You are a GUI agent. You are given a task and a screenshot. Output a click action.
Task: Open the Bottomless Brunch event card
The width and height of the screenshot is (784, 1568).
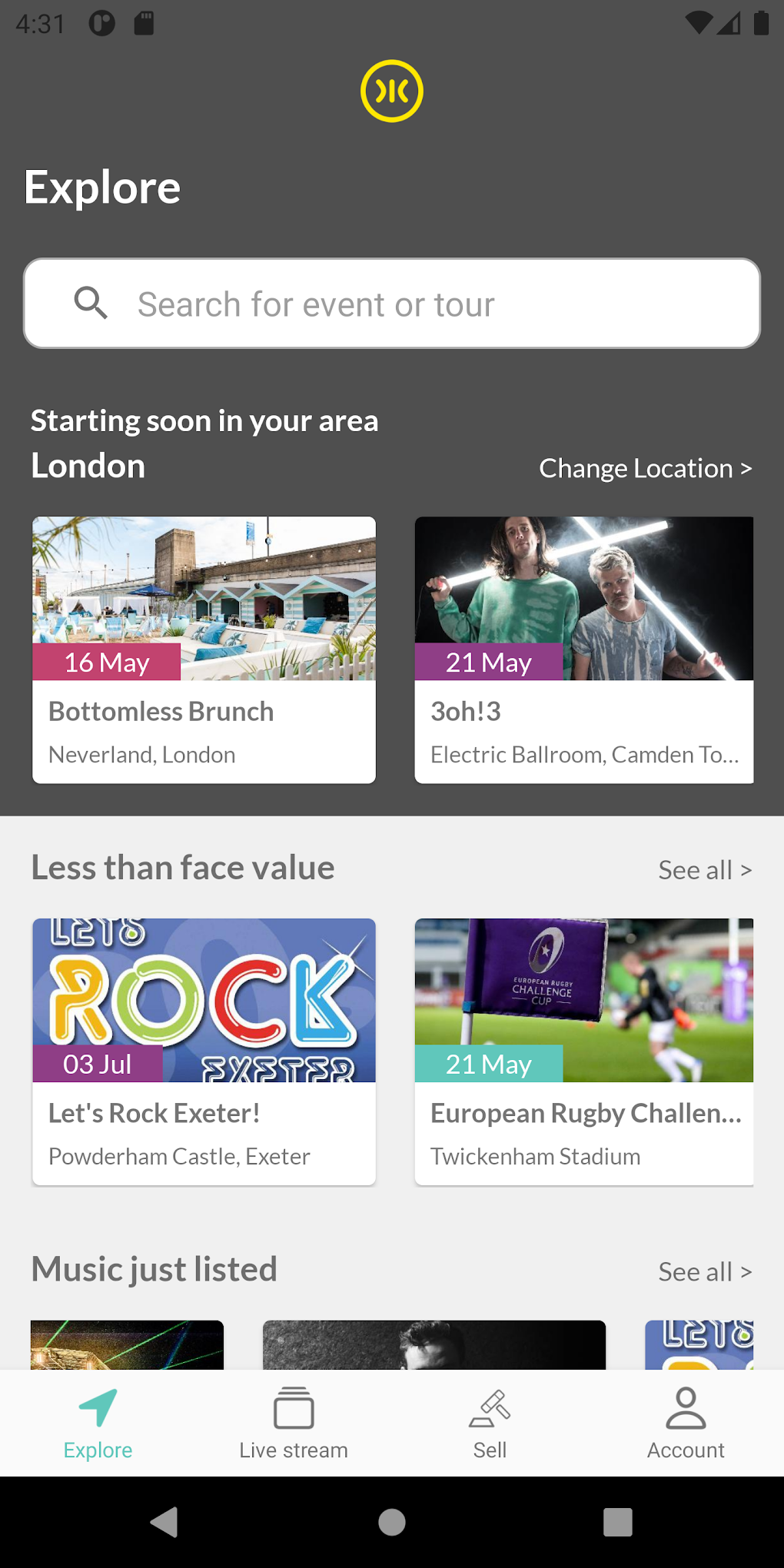(204, 649)
